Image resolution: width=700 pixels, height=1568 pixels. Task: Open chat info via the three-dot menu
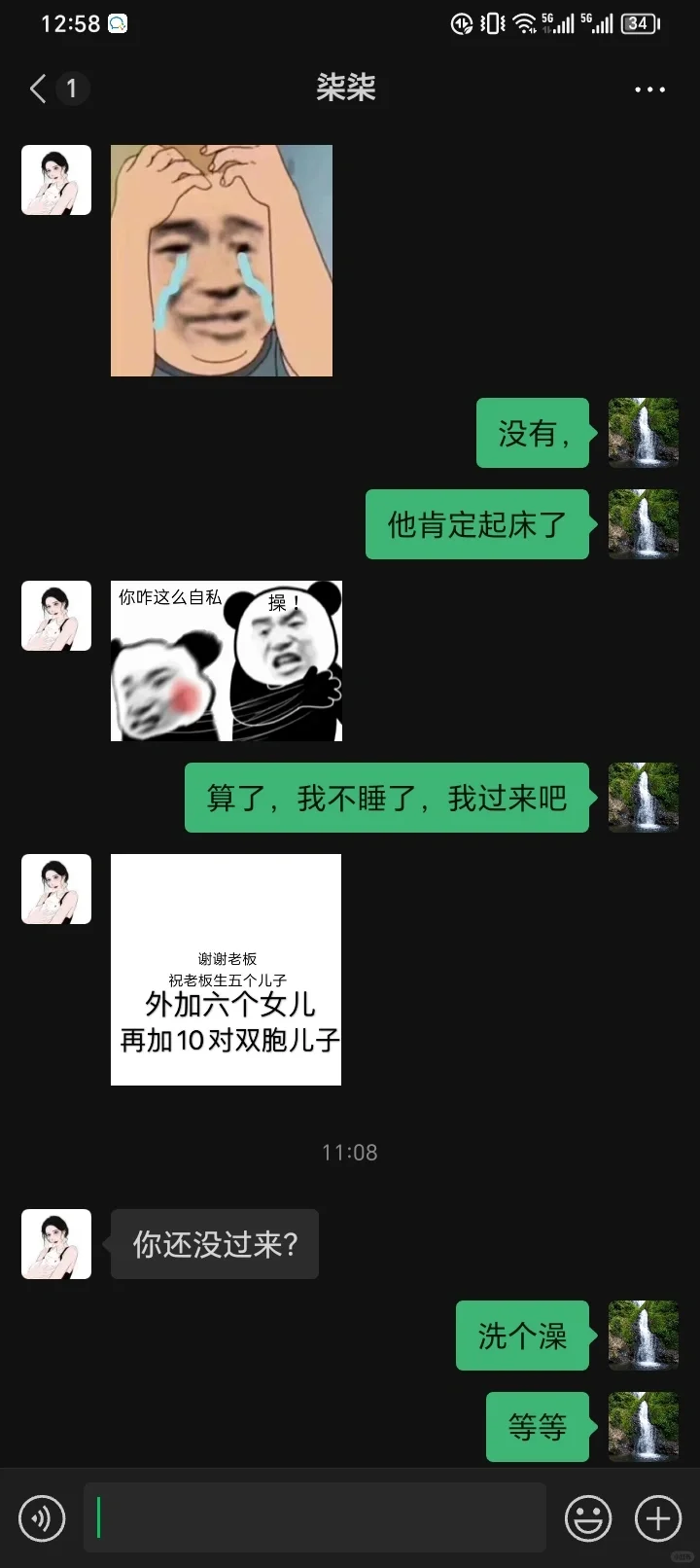[649, 89]
